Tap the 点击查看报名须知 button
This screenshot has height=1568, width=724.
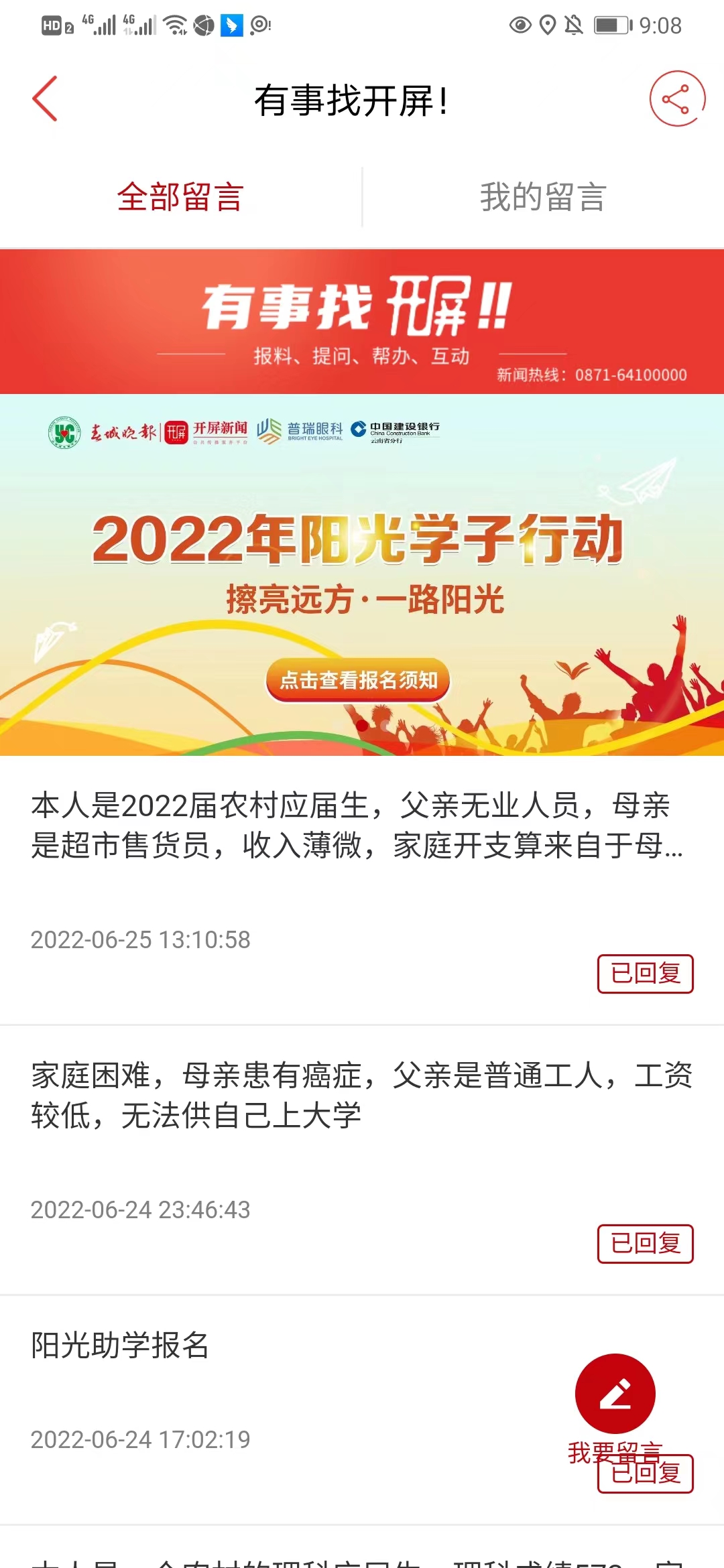tap(359, 679)
